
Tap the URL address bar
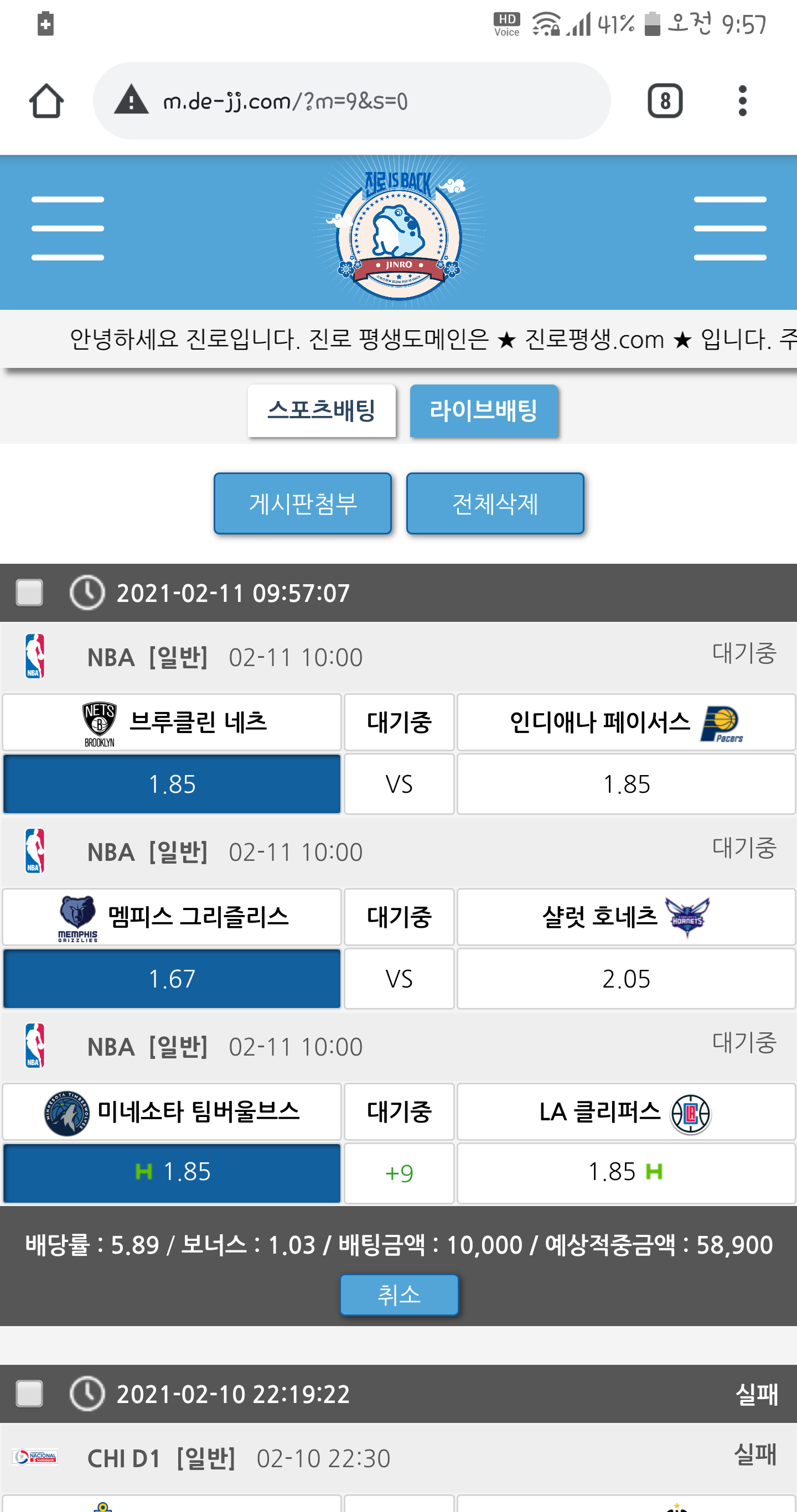coord(351,101)
